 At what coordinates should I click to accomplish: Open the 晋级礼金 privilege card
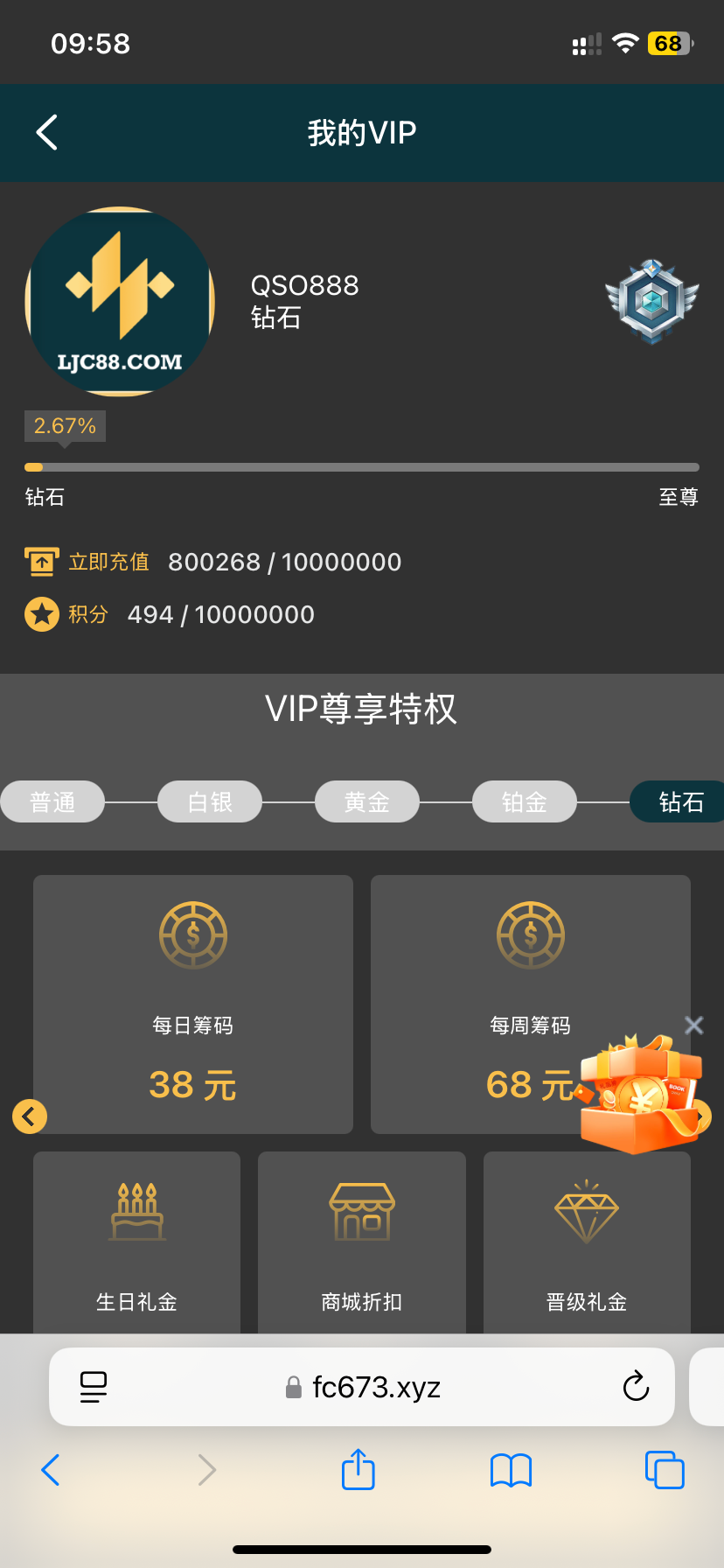pos(587,1242)
